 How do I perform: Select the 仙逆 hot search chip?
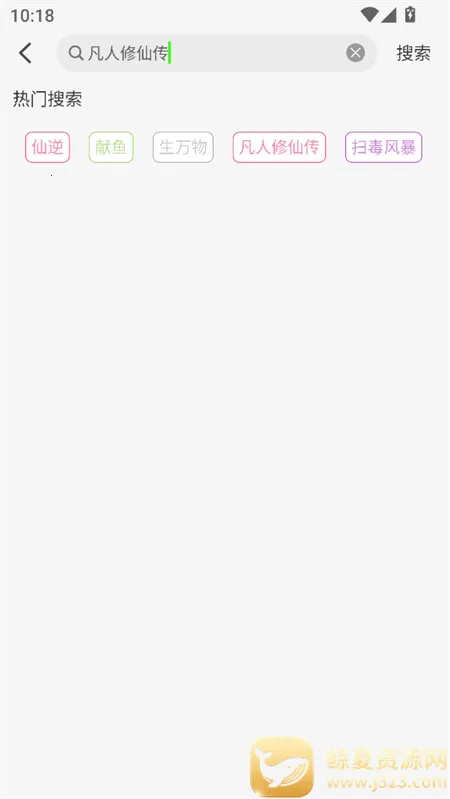(x=47, y=147)
